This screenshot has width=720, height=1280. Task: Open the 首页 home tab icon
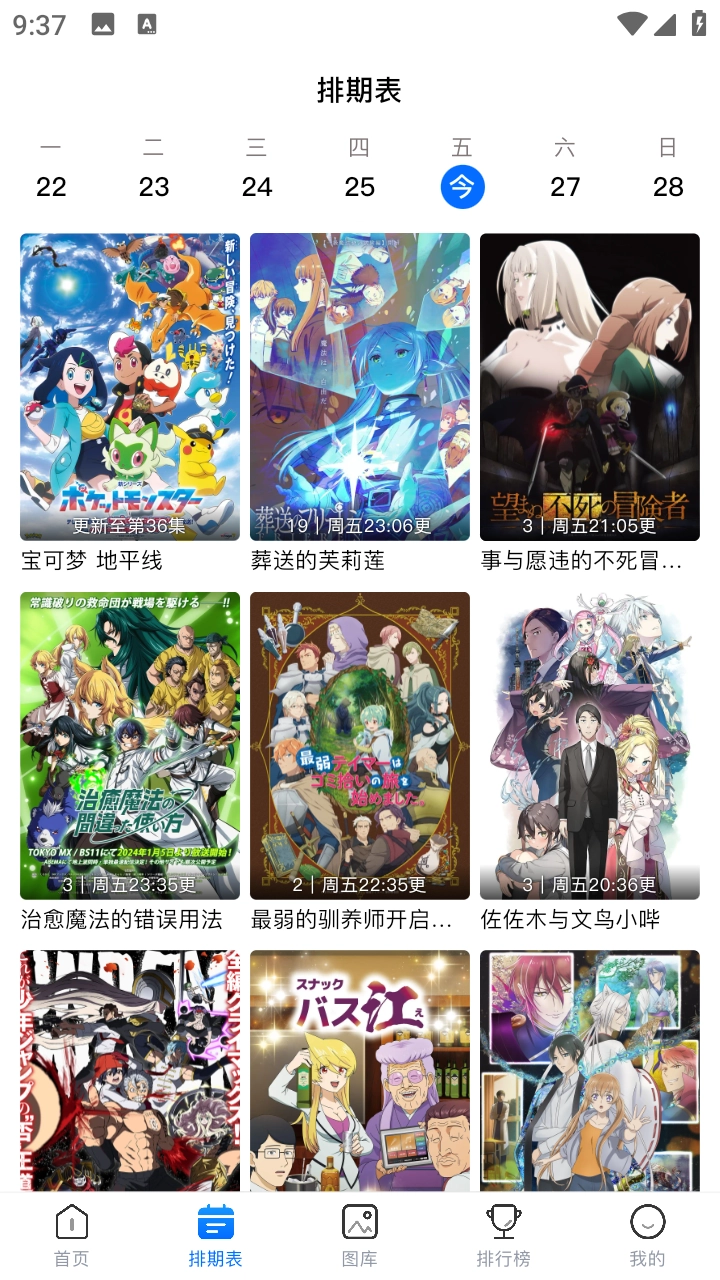[x=70, y=1222]
